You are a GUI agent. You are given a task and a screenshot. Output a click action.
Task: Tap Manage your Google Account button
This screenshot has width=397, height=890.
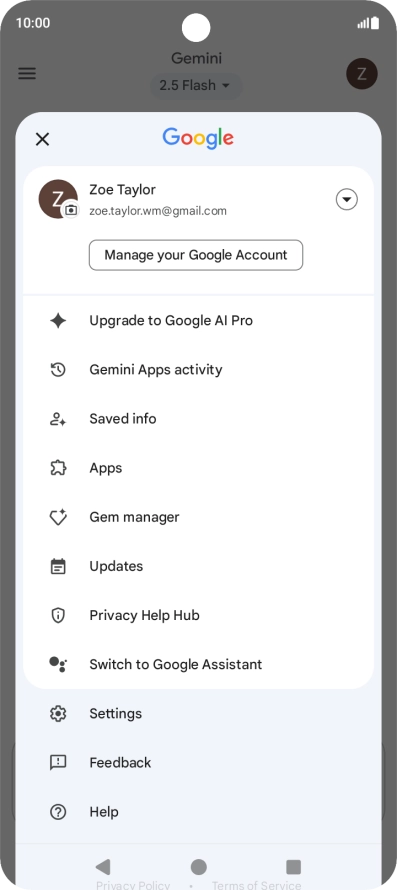[196, 255]
